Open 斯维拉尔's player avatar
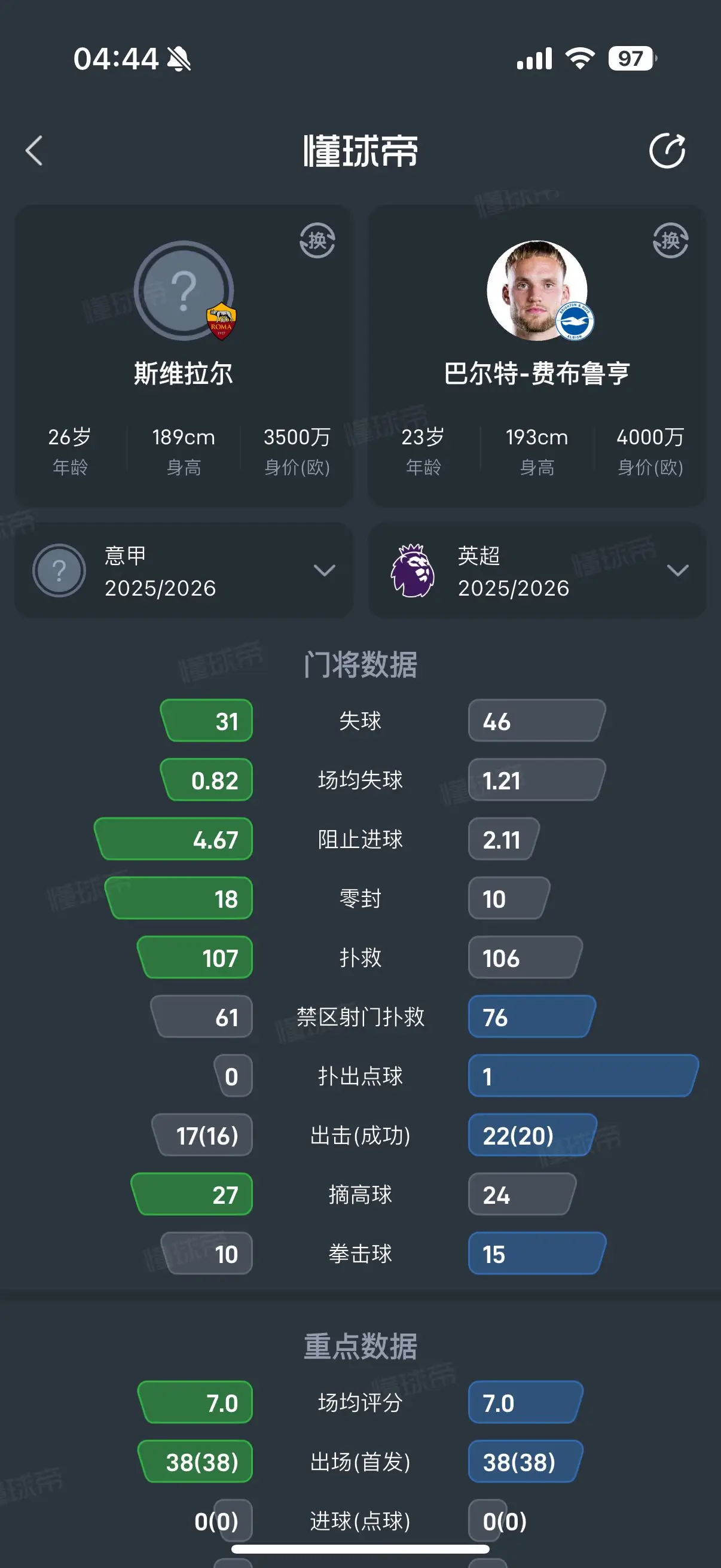Image resolution: width=721 pixels, height=1568 pixels. click(184, 291)
